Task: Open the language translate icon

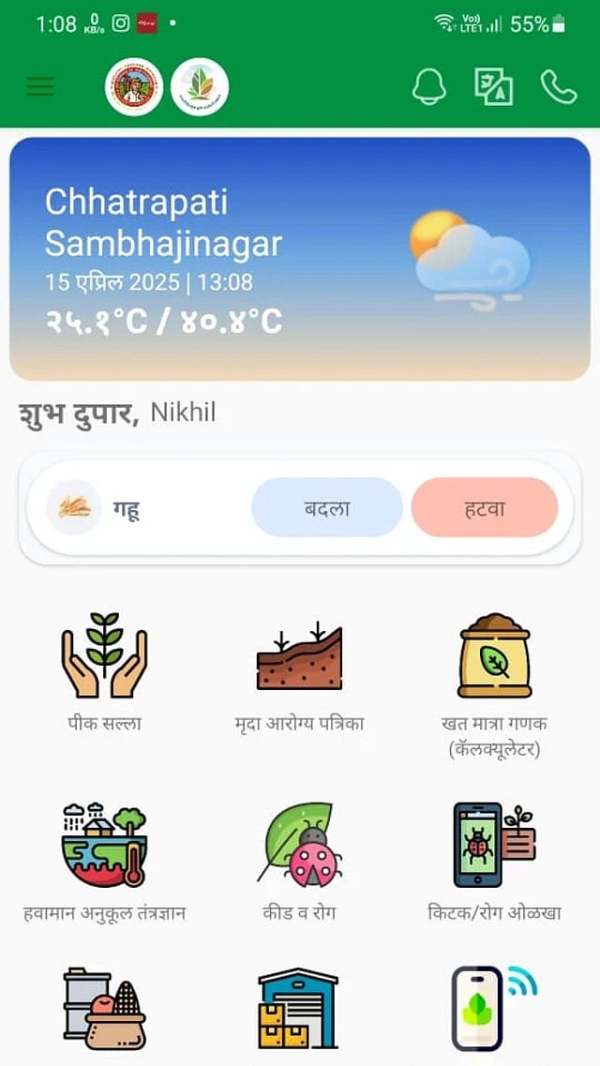Action: tap(493, 87)
